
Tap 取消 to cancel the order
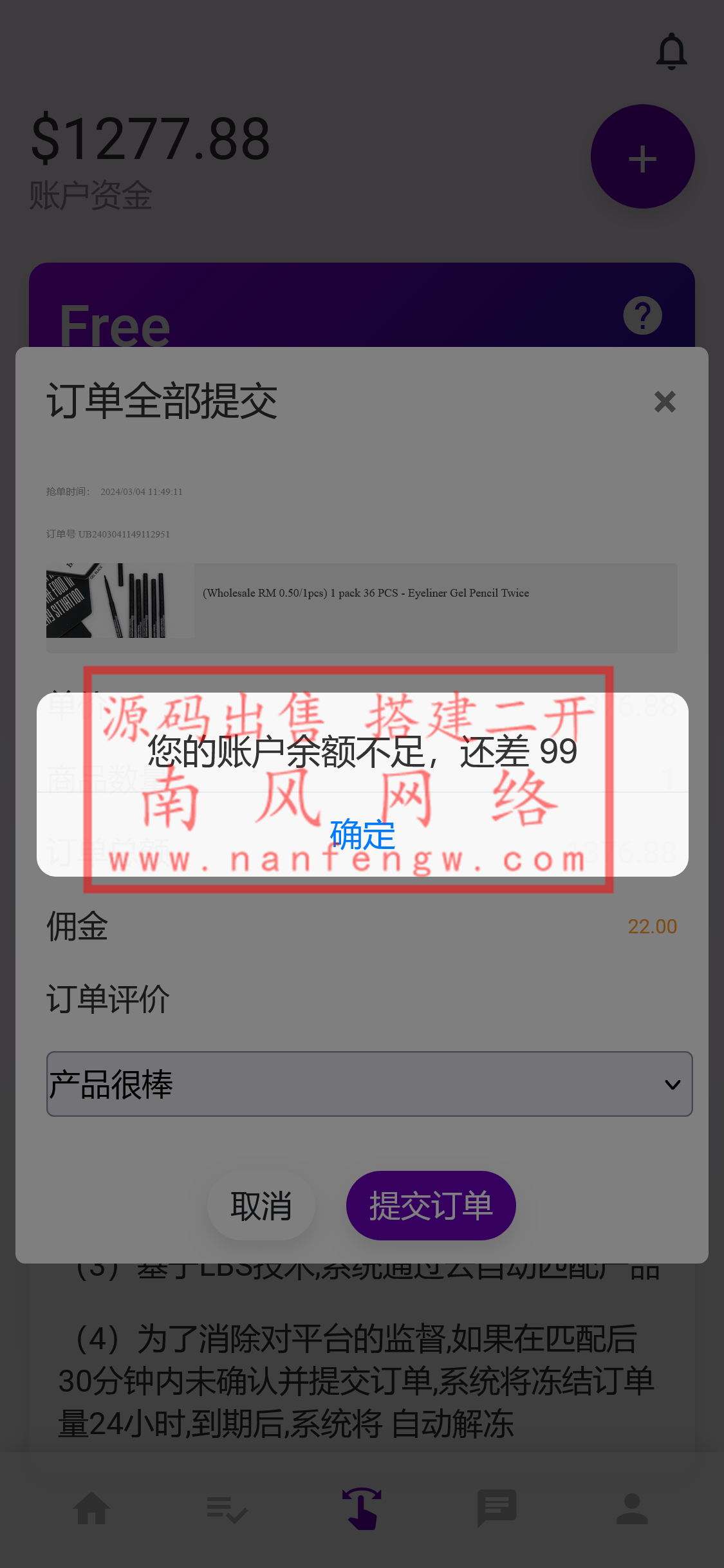pyautogui.click(x=261, y=1206)
